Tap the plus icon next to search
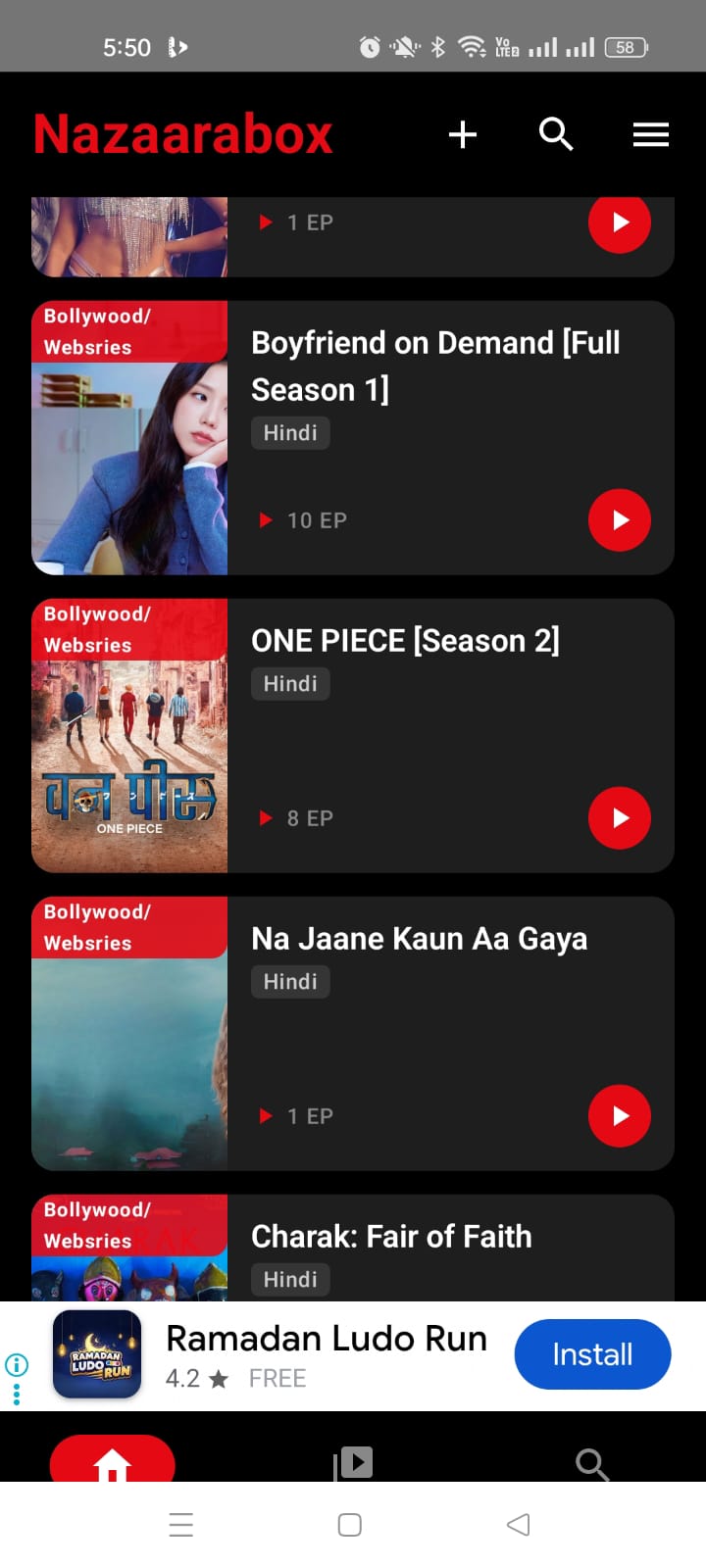706x1568 pixels. tap(462, 135)
